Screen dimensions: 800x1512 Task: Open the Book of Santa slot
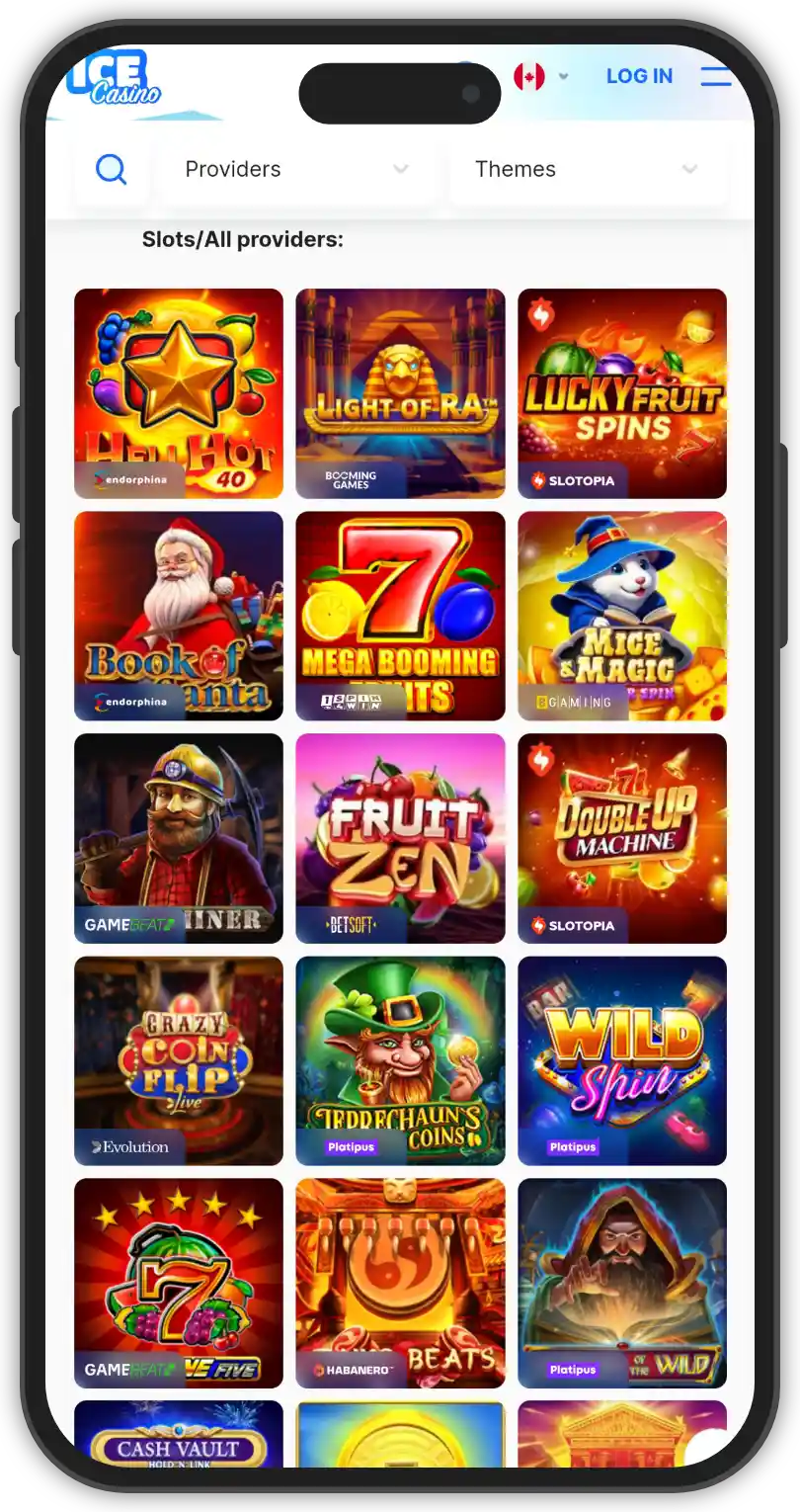(179, 616)
